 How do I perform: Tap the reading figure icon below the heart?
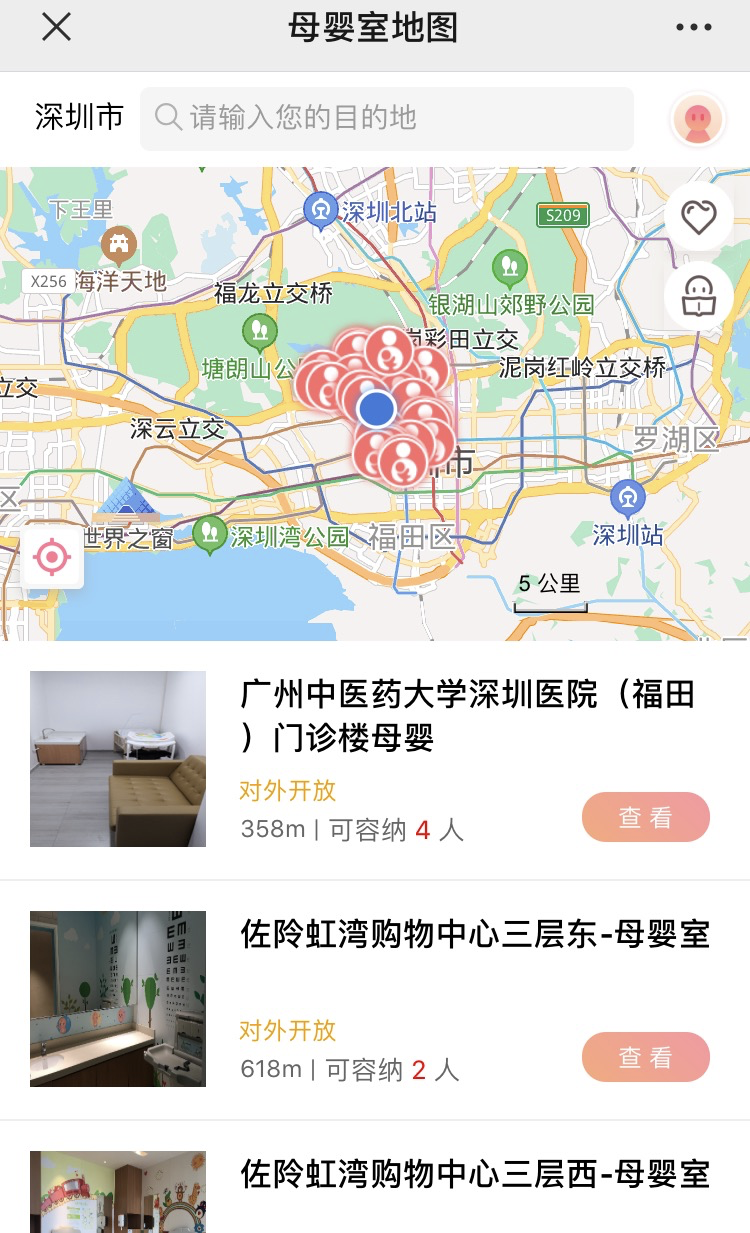(698, 296)
